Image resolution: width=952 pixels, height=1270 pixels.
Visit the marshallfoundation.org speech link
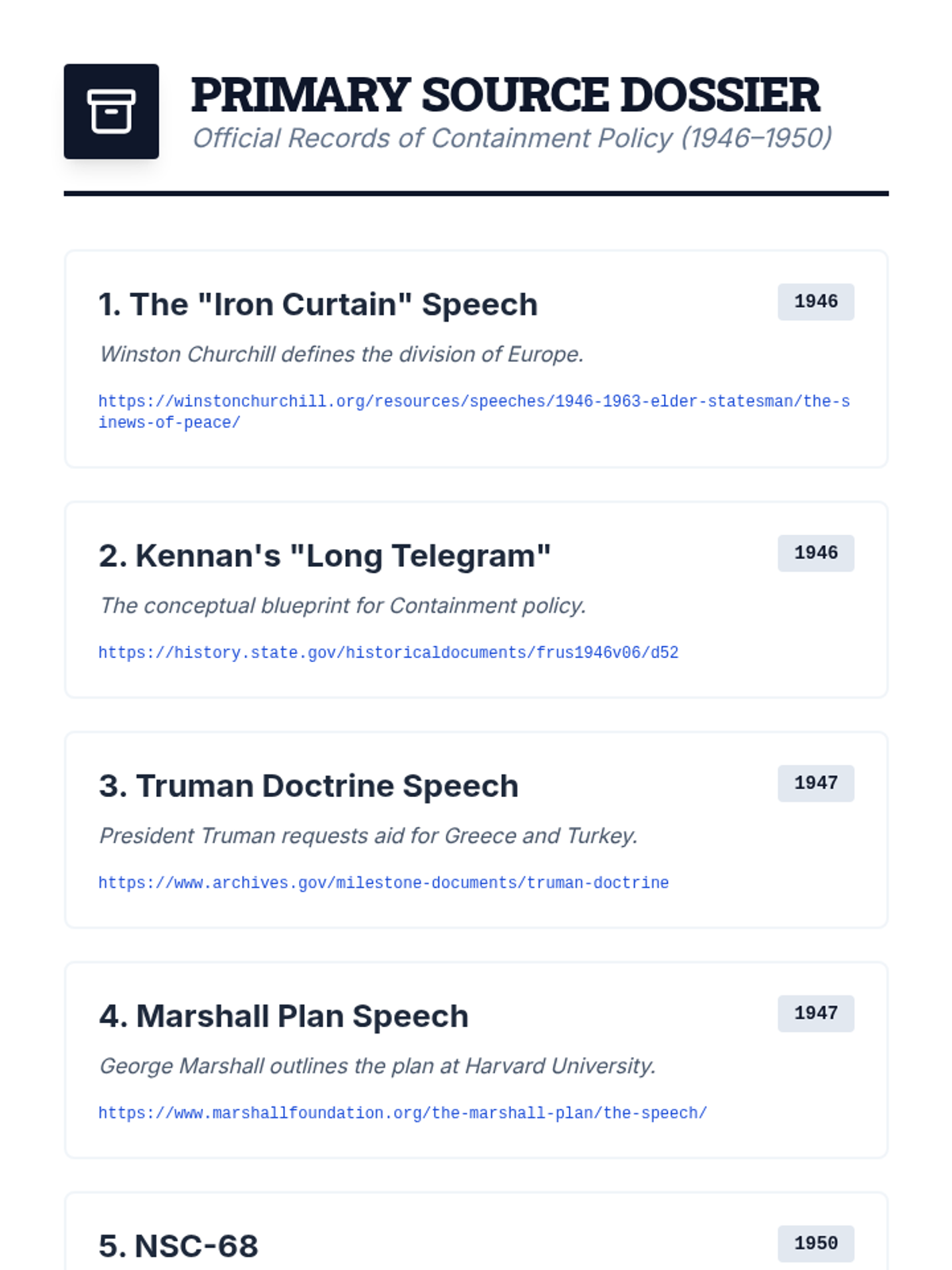tap(402, 1113)
